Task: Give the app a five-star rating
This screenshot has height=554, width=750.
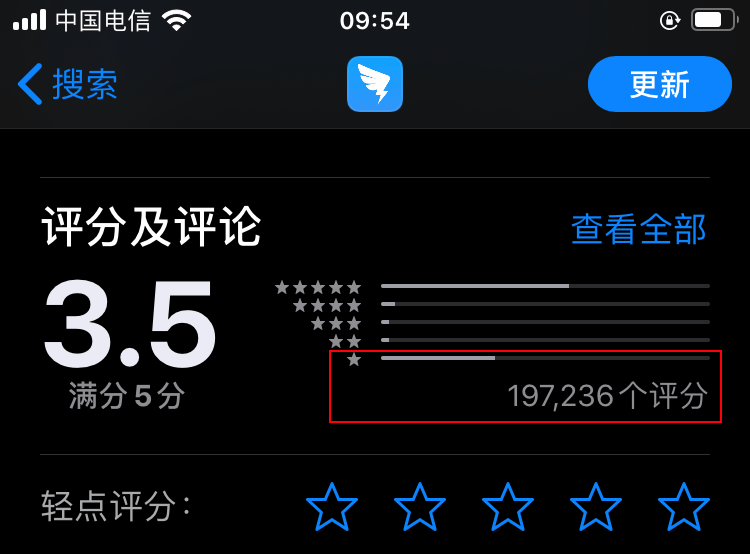Action: (684, 507)
